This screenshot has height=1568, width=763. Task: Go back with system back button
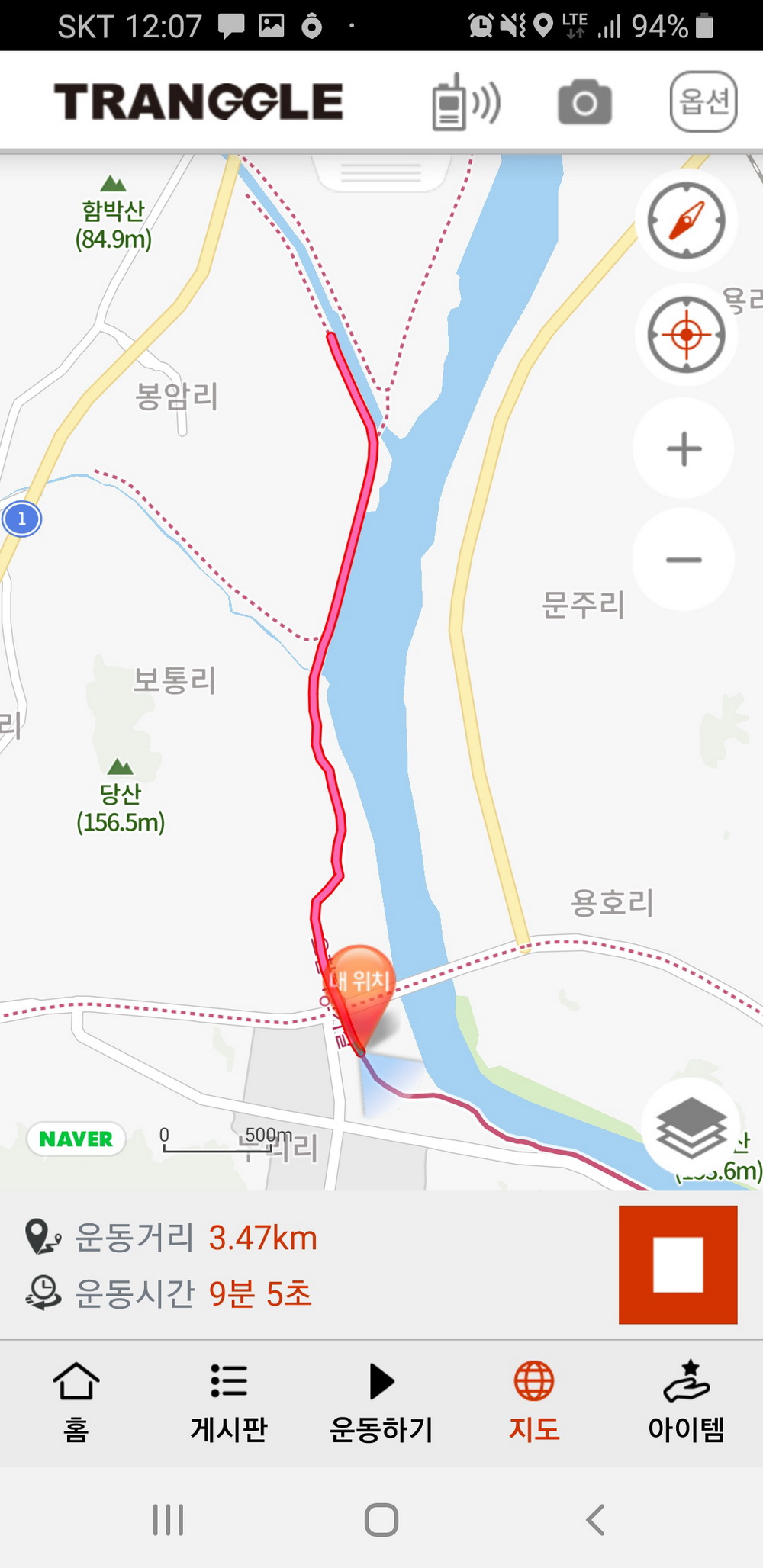point(595,1519)
